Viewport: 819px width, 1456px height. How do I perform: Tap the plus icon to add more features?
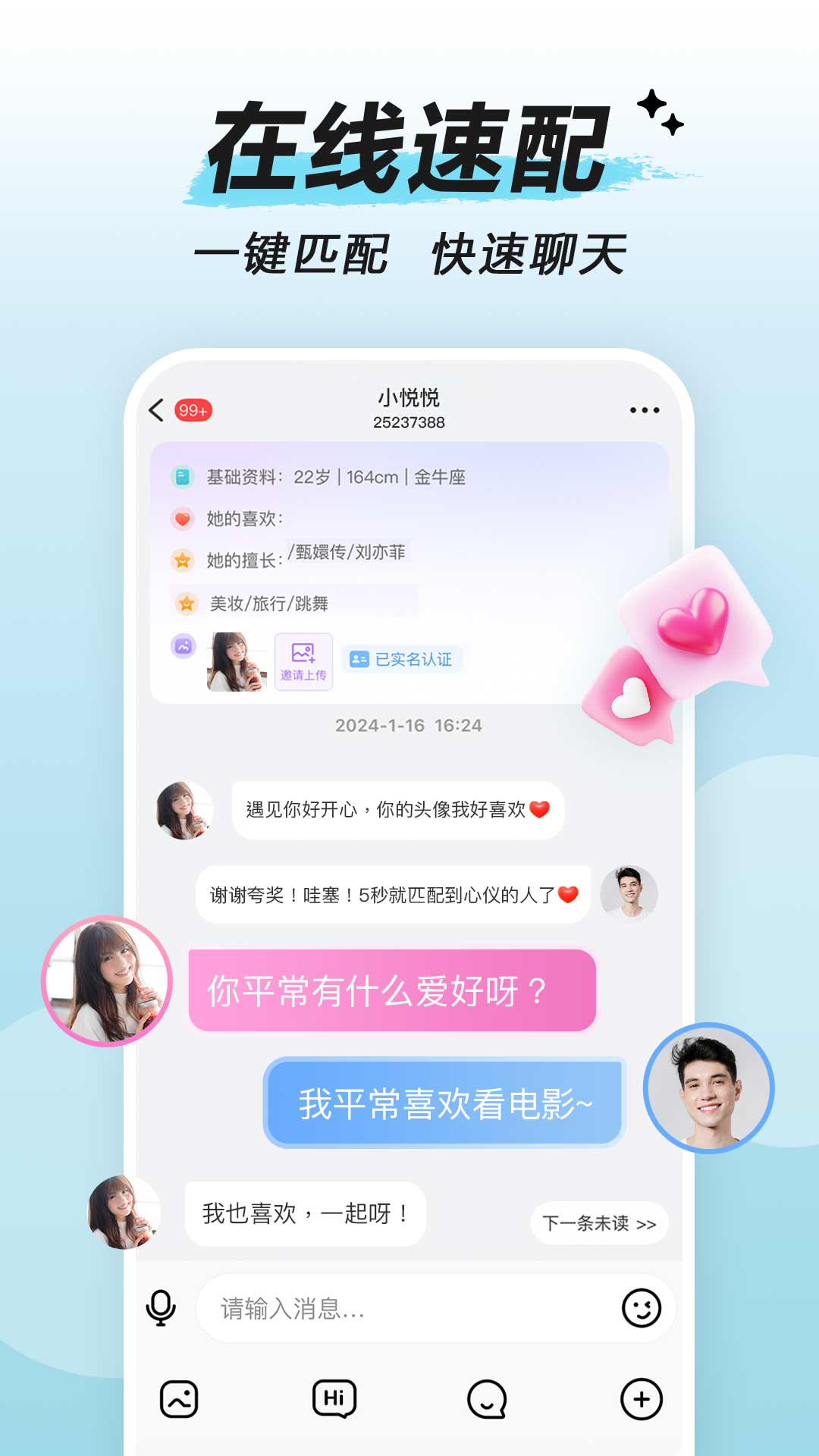tap(642, 1399)
